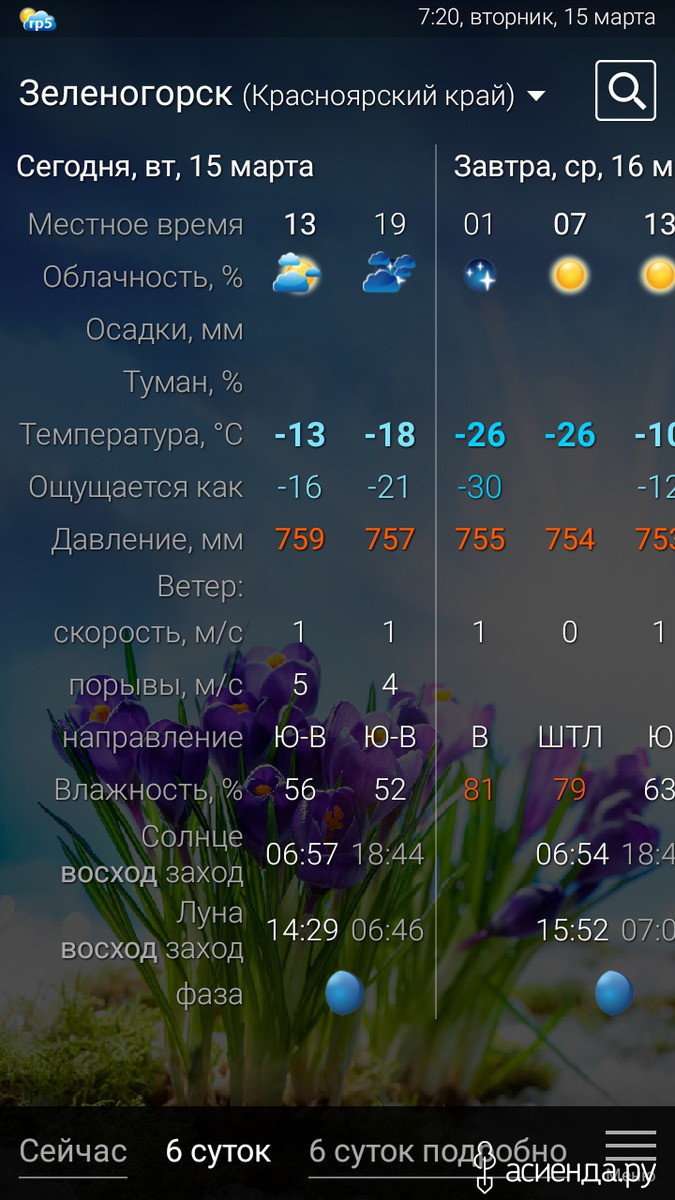Screen dimensions: 675x1200
Task: Open the hamburger menu button
Action: coord(631,1151)
